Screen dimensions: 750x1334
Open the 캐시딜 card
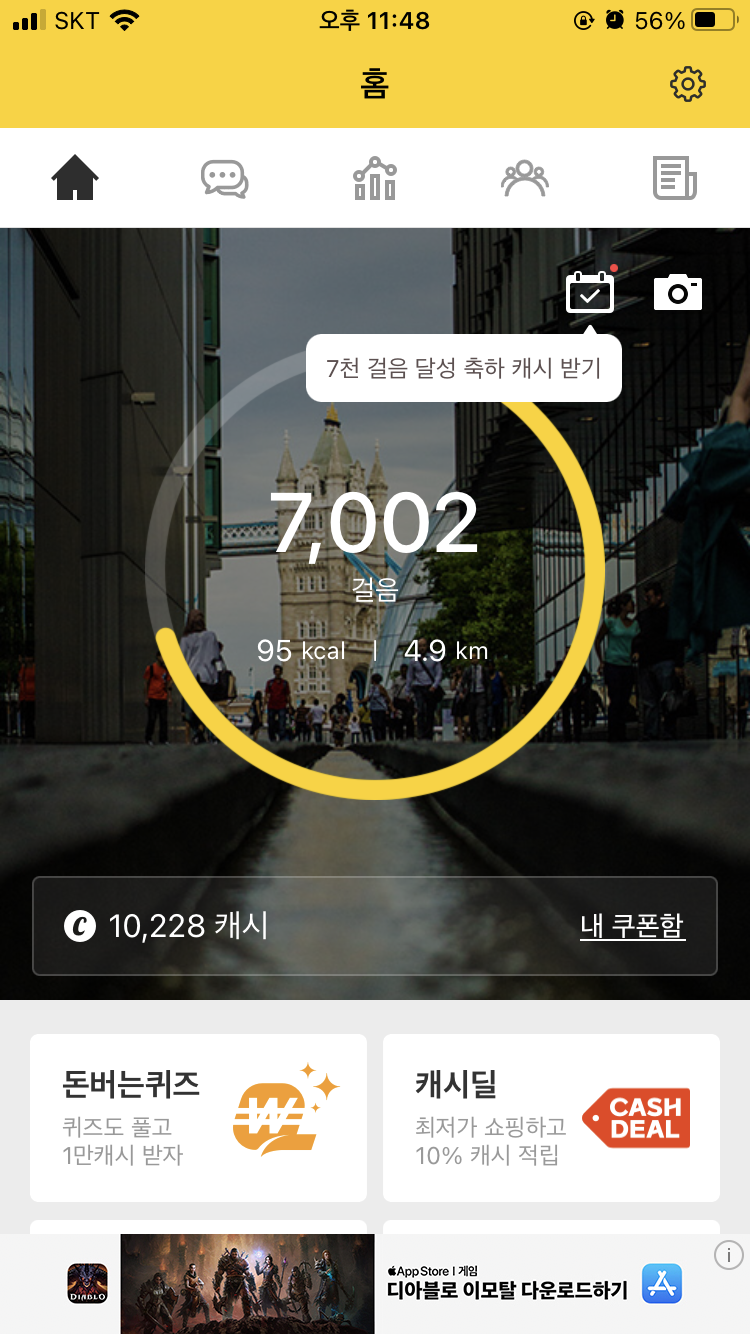551,1117
